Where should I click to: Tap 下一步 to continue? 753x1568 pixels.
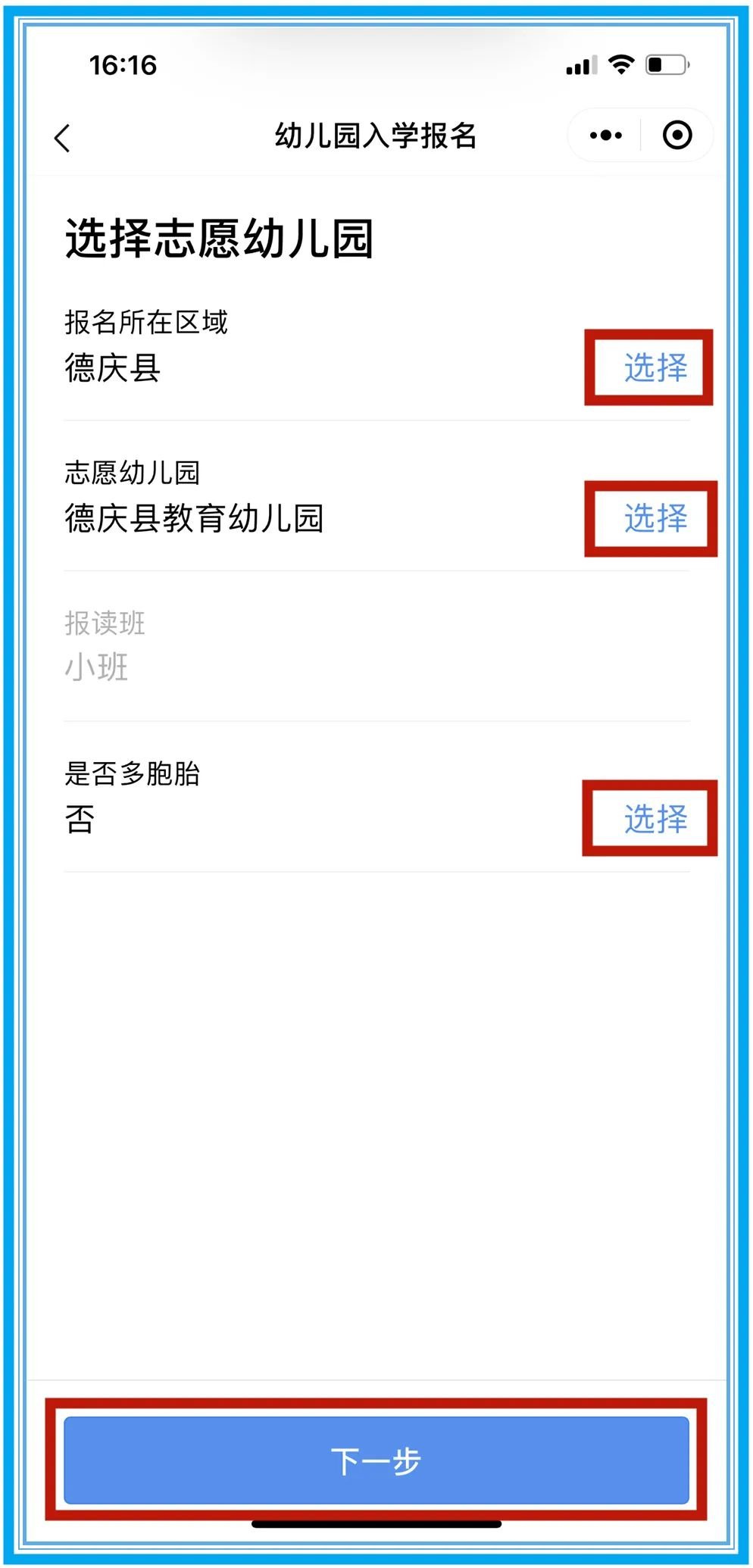click(376, 1460)
